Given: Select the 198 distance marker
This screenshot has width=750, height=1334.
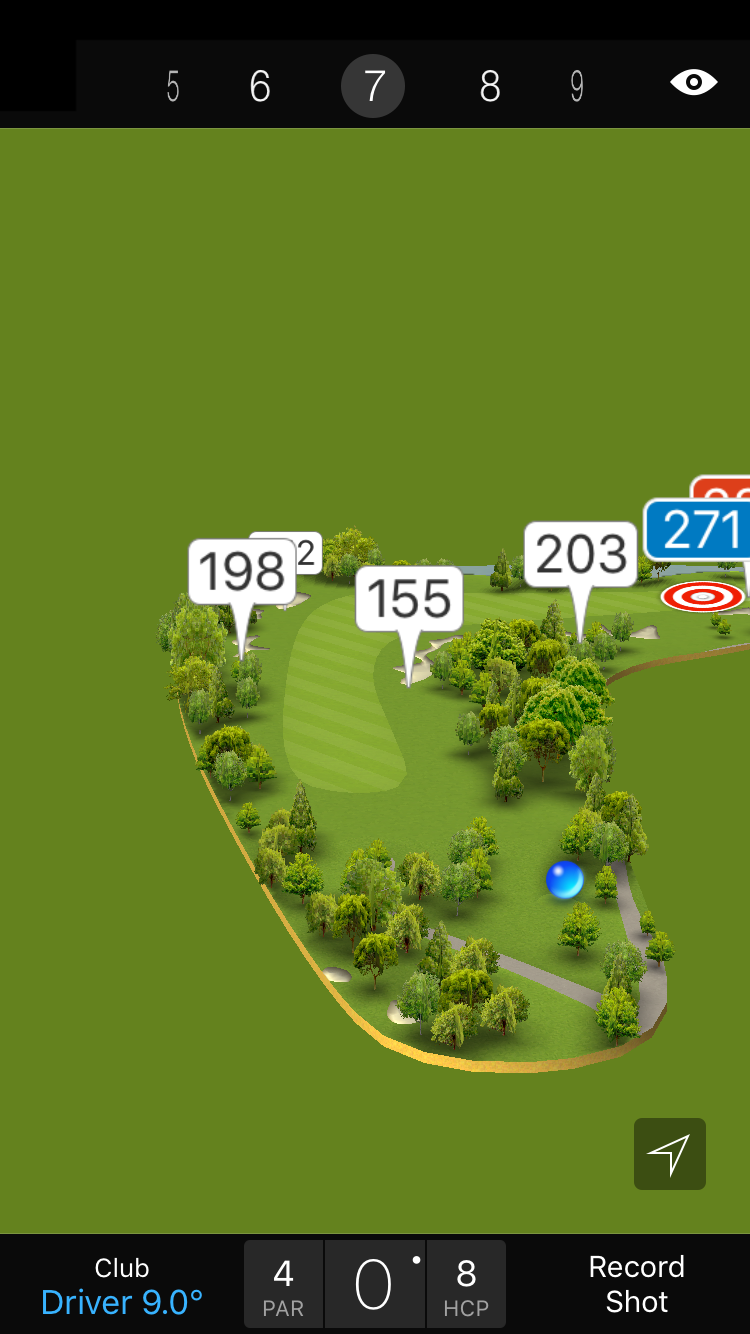Looking at the screenshot, I should point(242,572).
